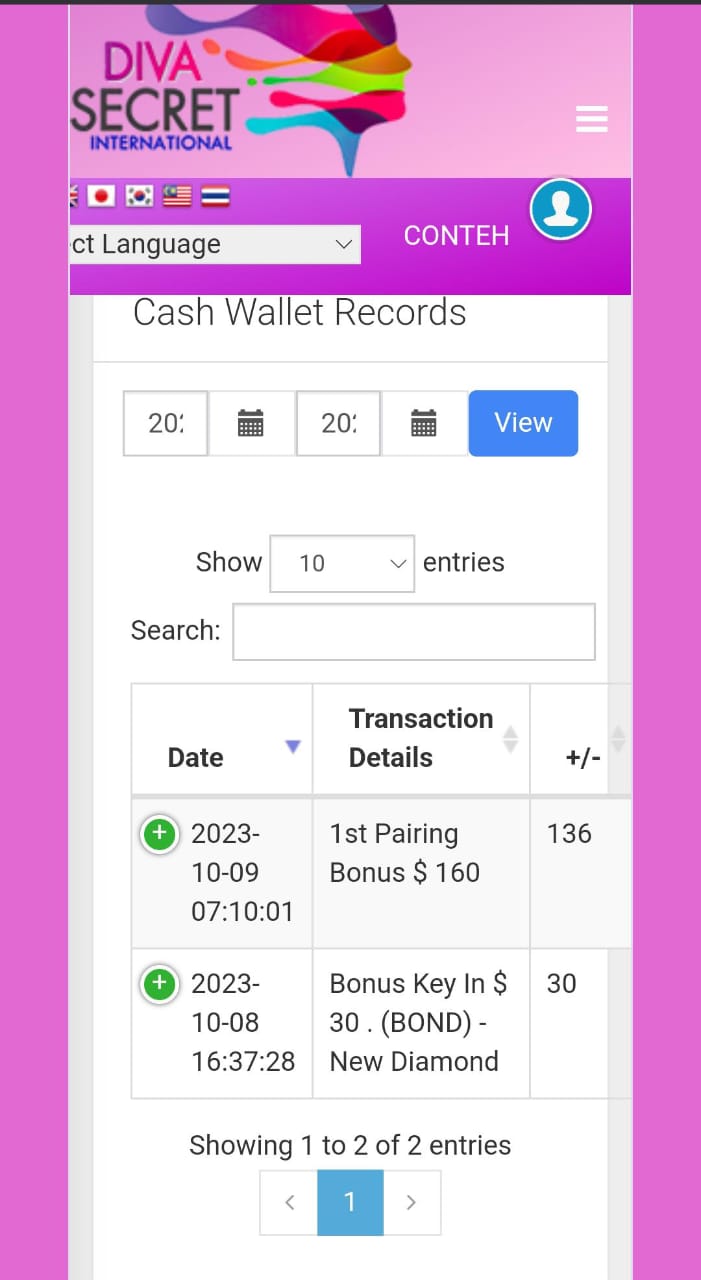701x1280 pixels.
Task: Sort records by Date column
Action: click(x=221, y=739)
